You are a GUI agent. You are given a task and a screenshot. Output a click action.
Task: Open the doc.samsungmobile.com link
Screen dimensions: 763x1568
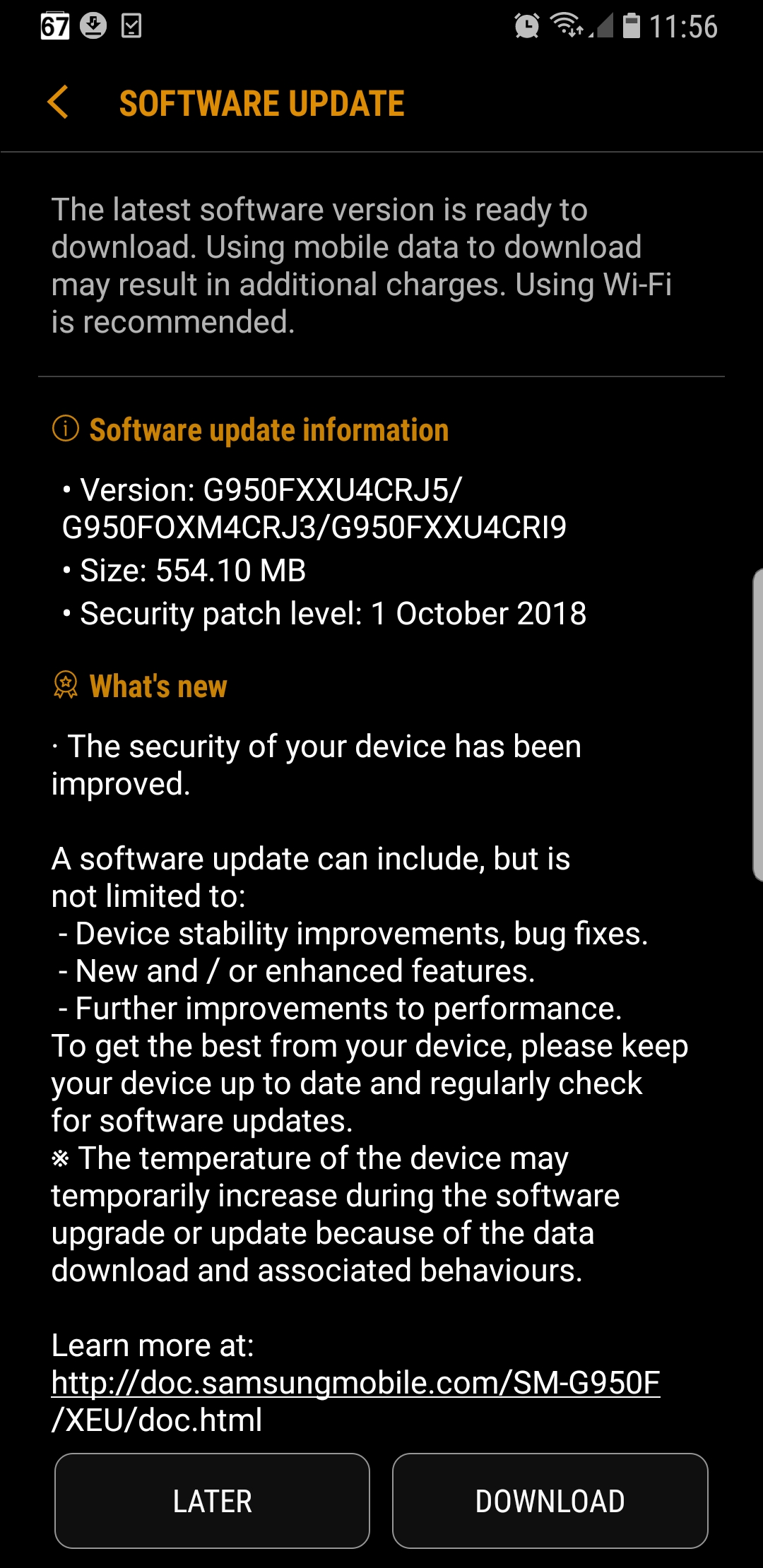click(x=355, y=1383)
